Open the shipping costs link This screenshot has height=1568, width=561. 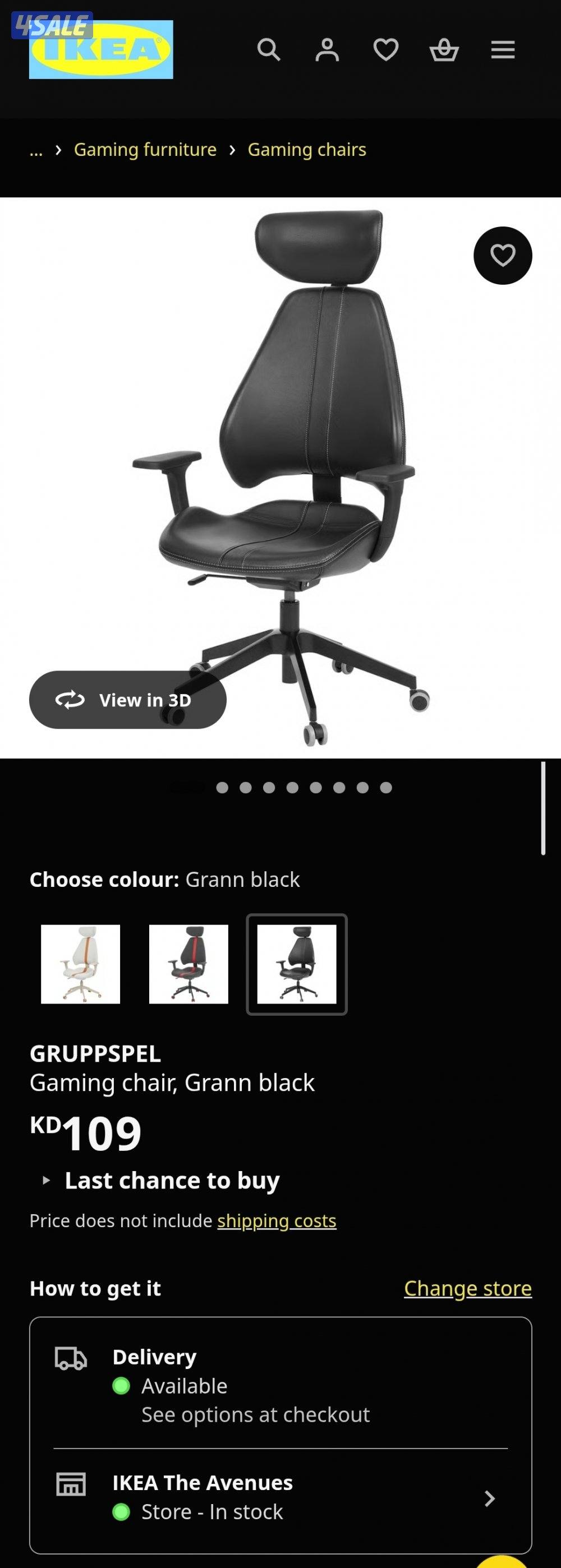[276, 1221]
